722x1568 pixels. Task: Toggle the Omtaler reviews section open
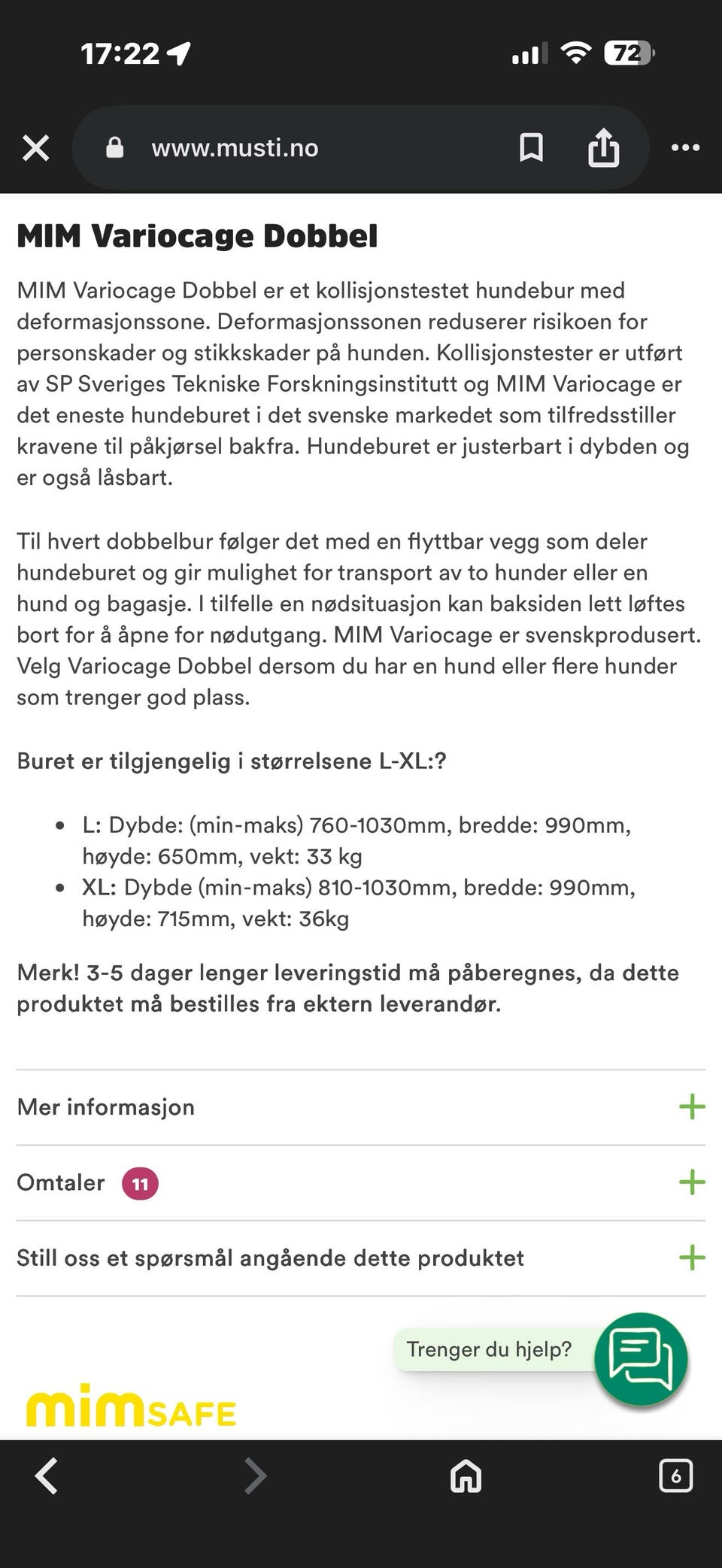tap(60, 1182)
